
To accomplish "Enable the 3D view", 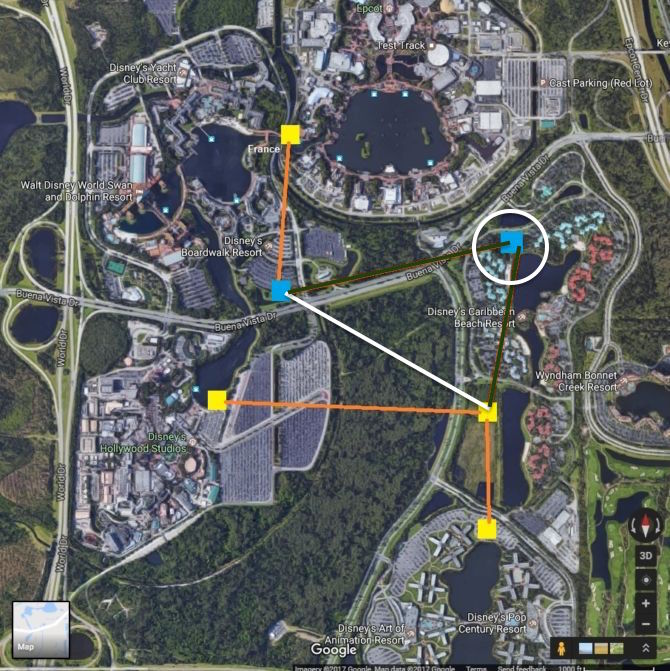I will [x=646, y=556].
